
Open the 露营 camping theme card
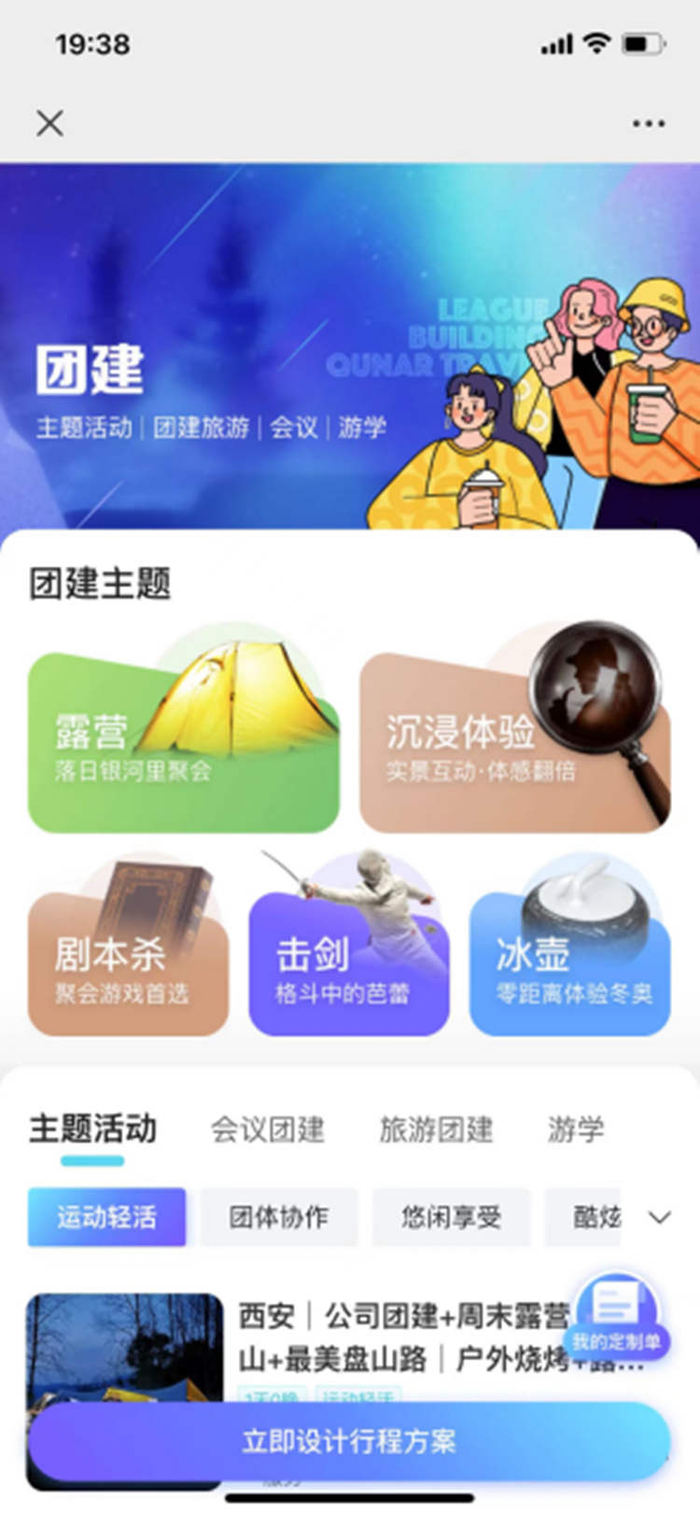(183, 741)
